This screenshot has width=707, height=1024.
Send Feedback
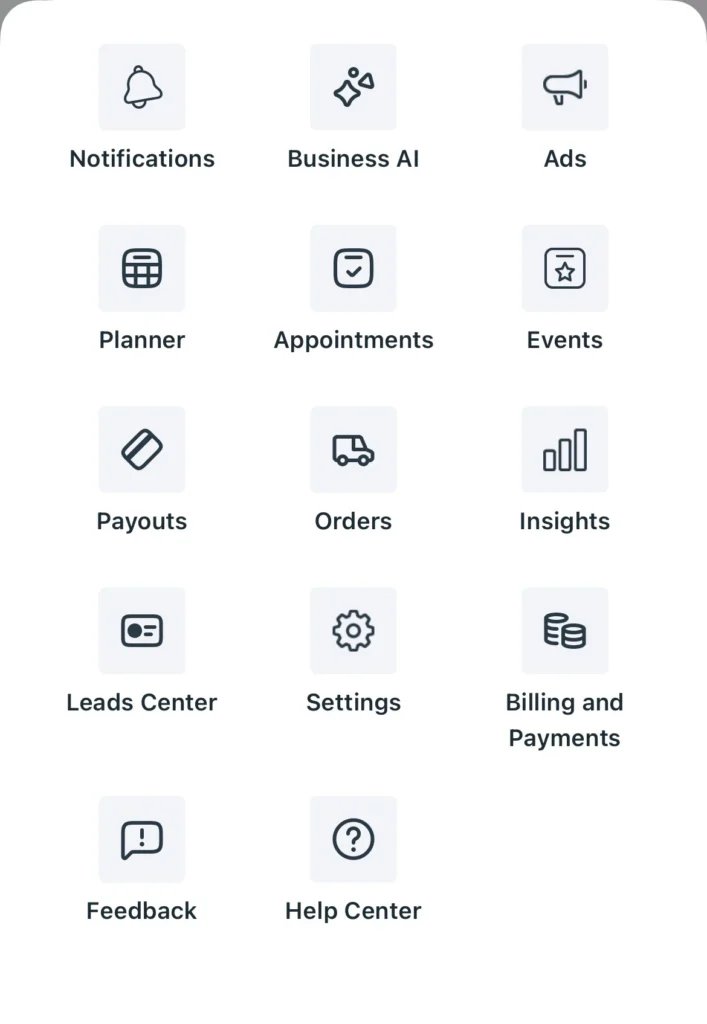[x=142, y=839]
